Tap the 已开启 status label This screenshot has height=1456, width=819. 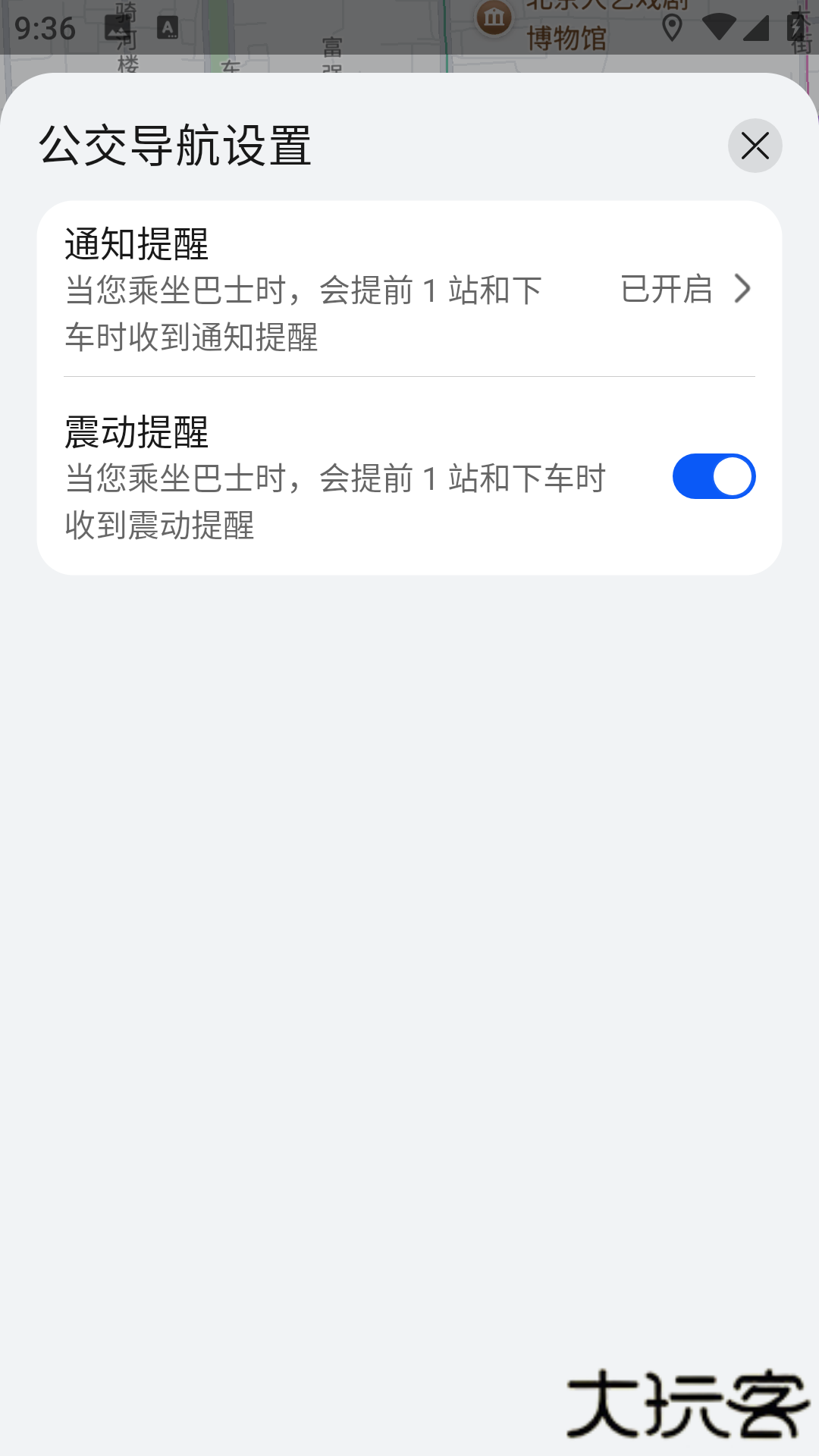point(666,290)
